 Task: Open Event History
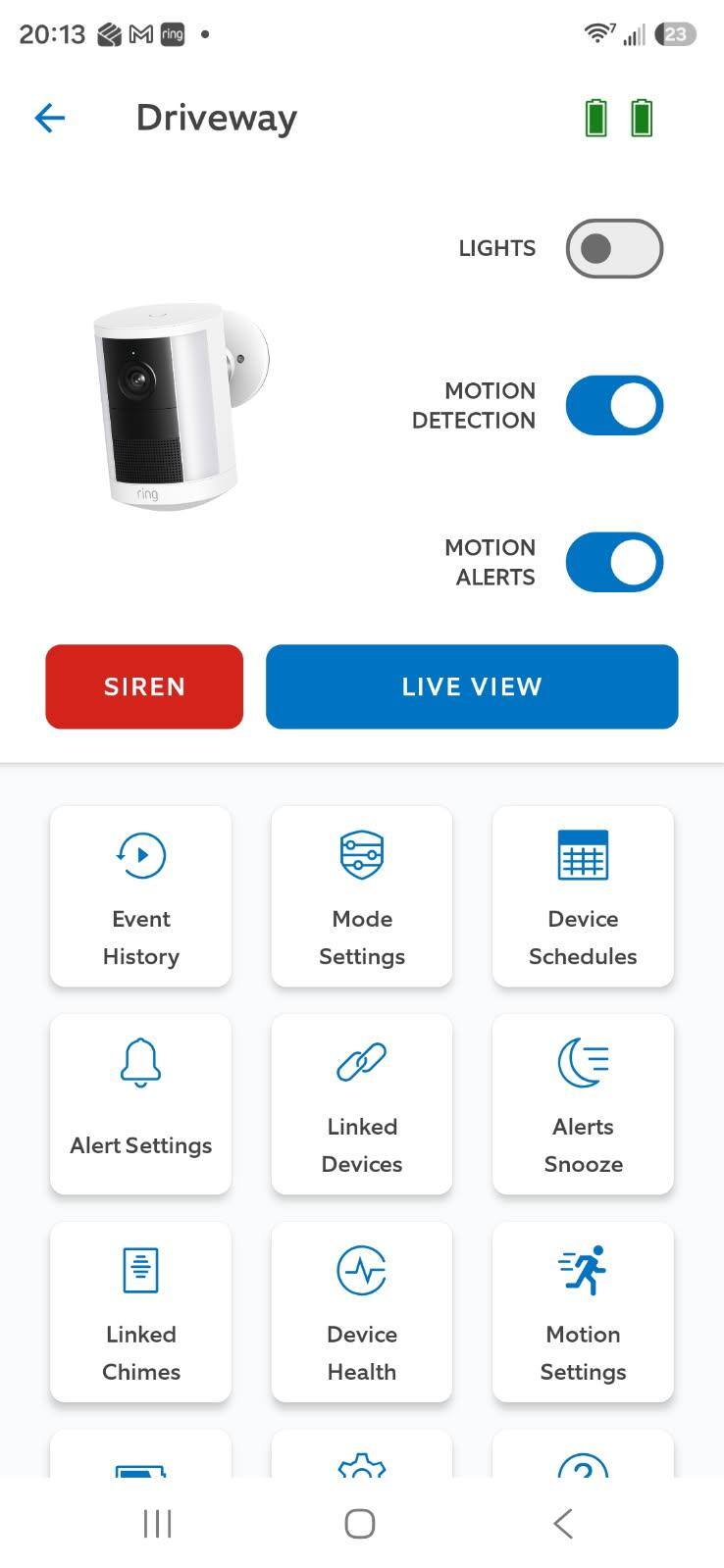tap(140, 896)
